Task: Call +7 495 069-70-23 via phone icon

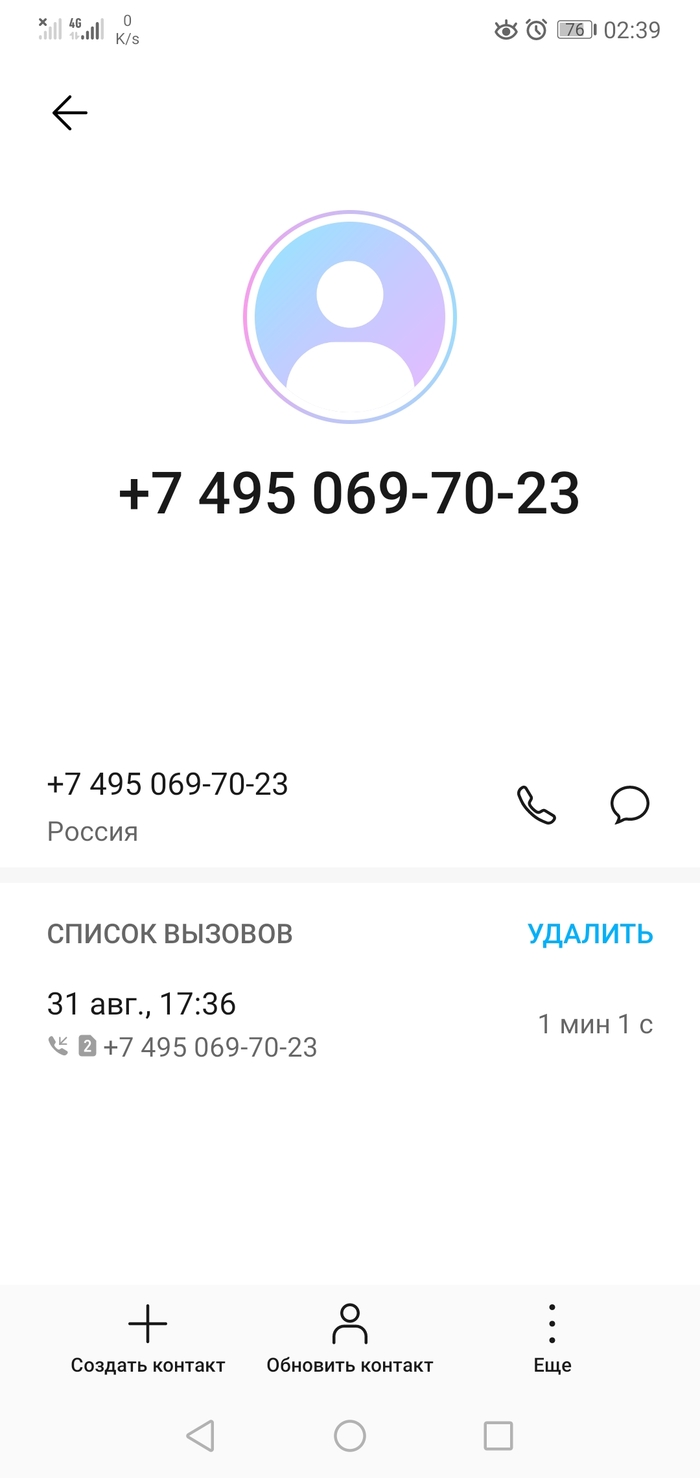Action: click(536, 805)
